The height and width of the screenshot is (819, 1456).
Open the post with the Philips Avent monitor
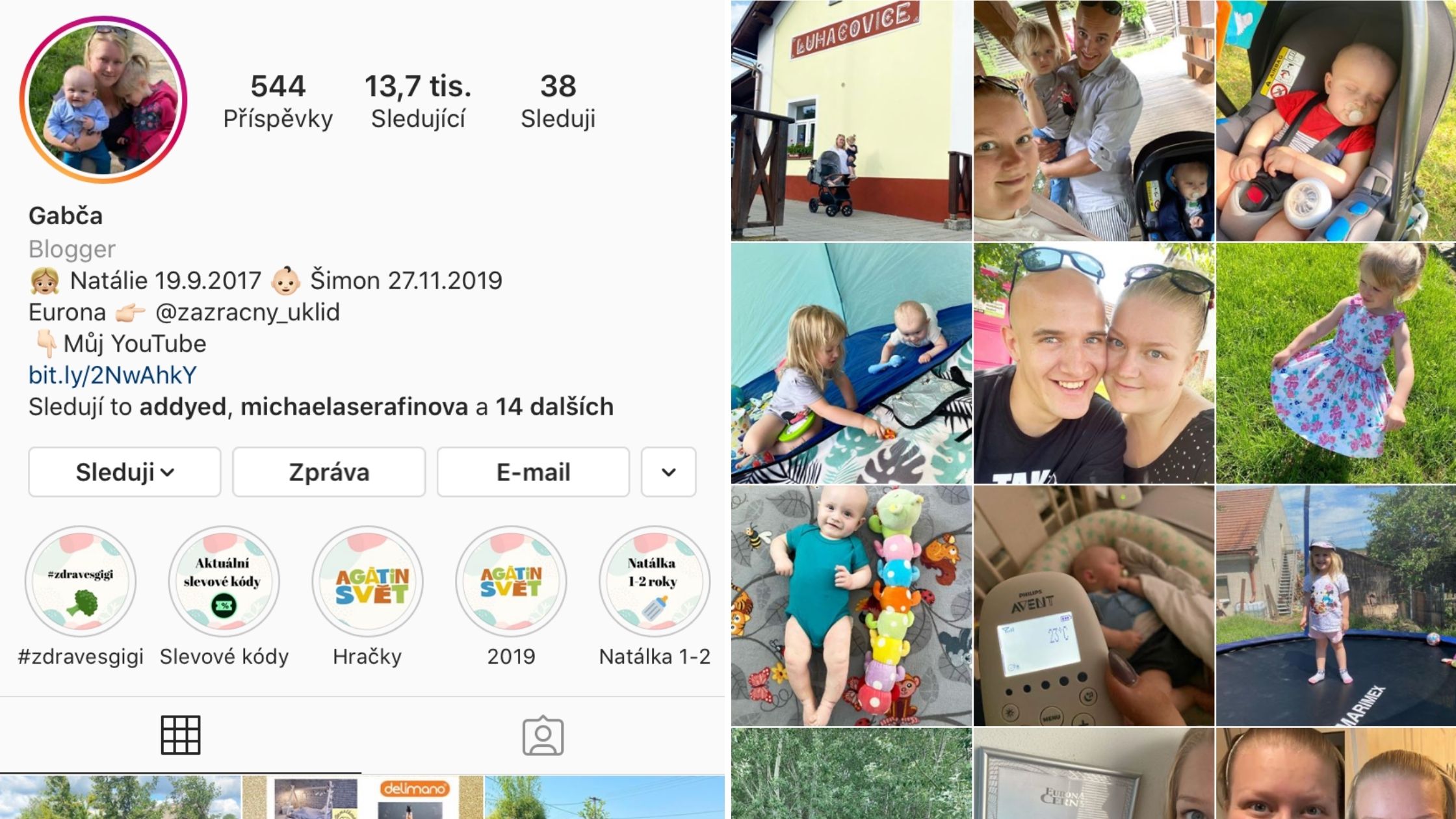tap(1093, 605)
